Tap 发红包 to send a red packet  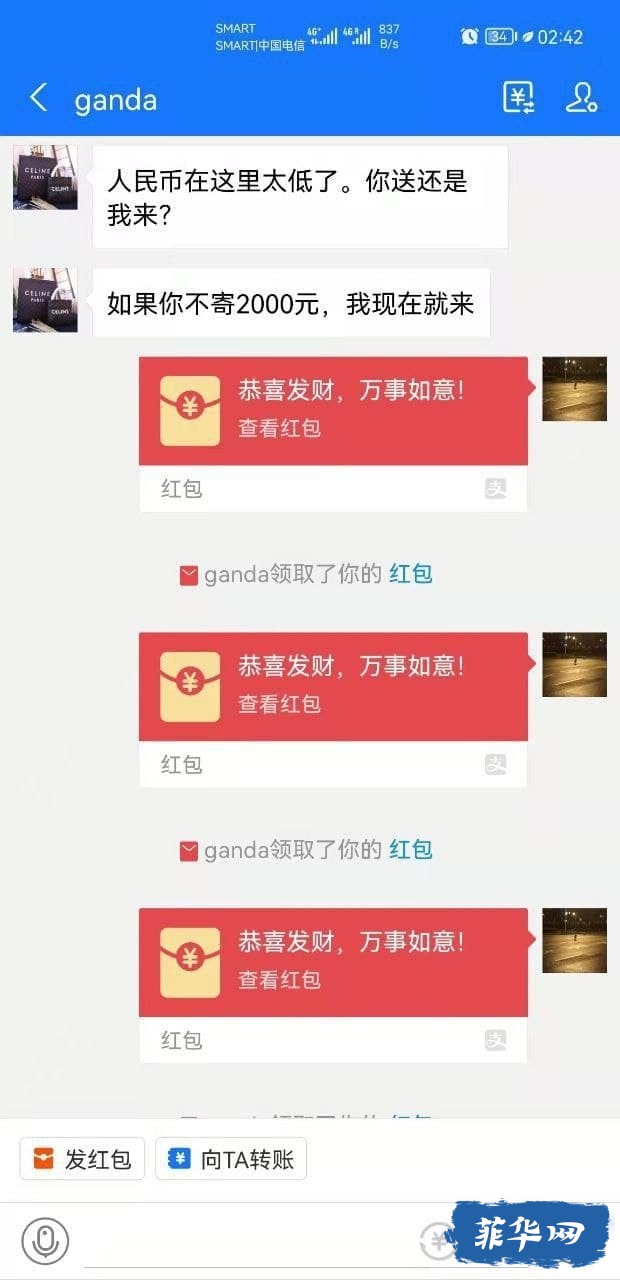(x=83, y=1159)
